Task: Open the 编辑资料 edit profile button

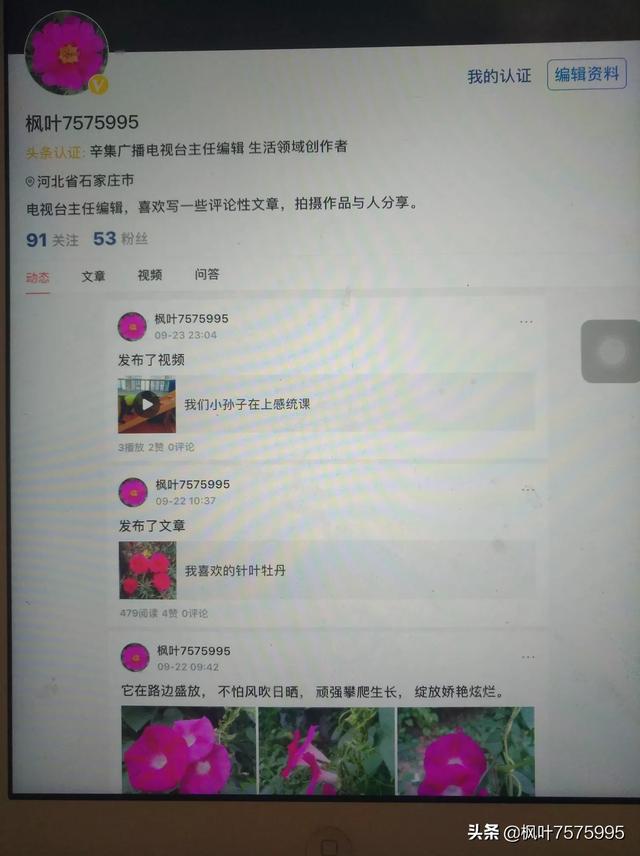Action: tap(586, 75)
